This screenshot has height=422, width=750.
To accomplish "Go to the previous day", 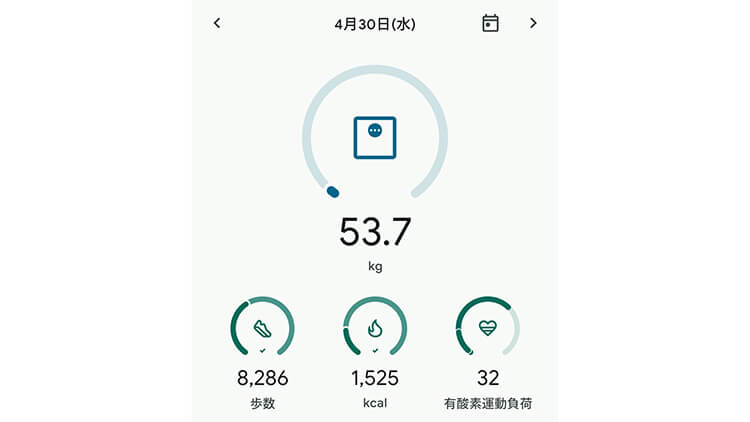I will pyautogui.click(x=217, y=23).
